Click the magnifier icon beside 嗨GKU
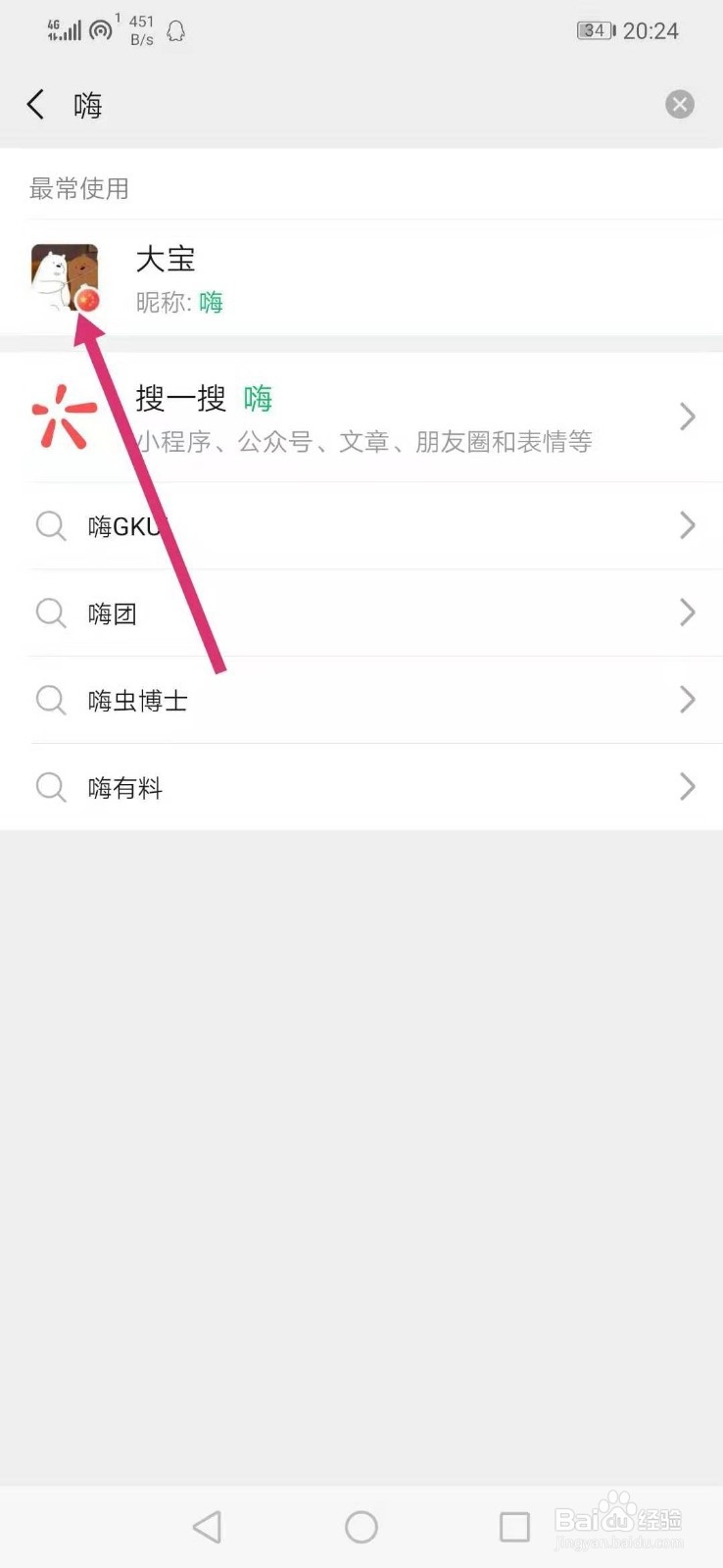The width and height of the screenshot is (723, 1568). (x=51, y=525)
